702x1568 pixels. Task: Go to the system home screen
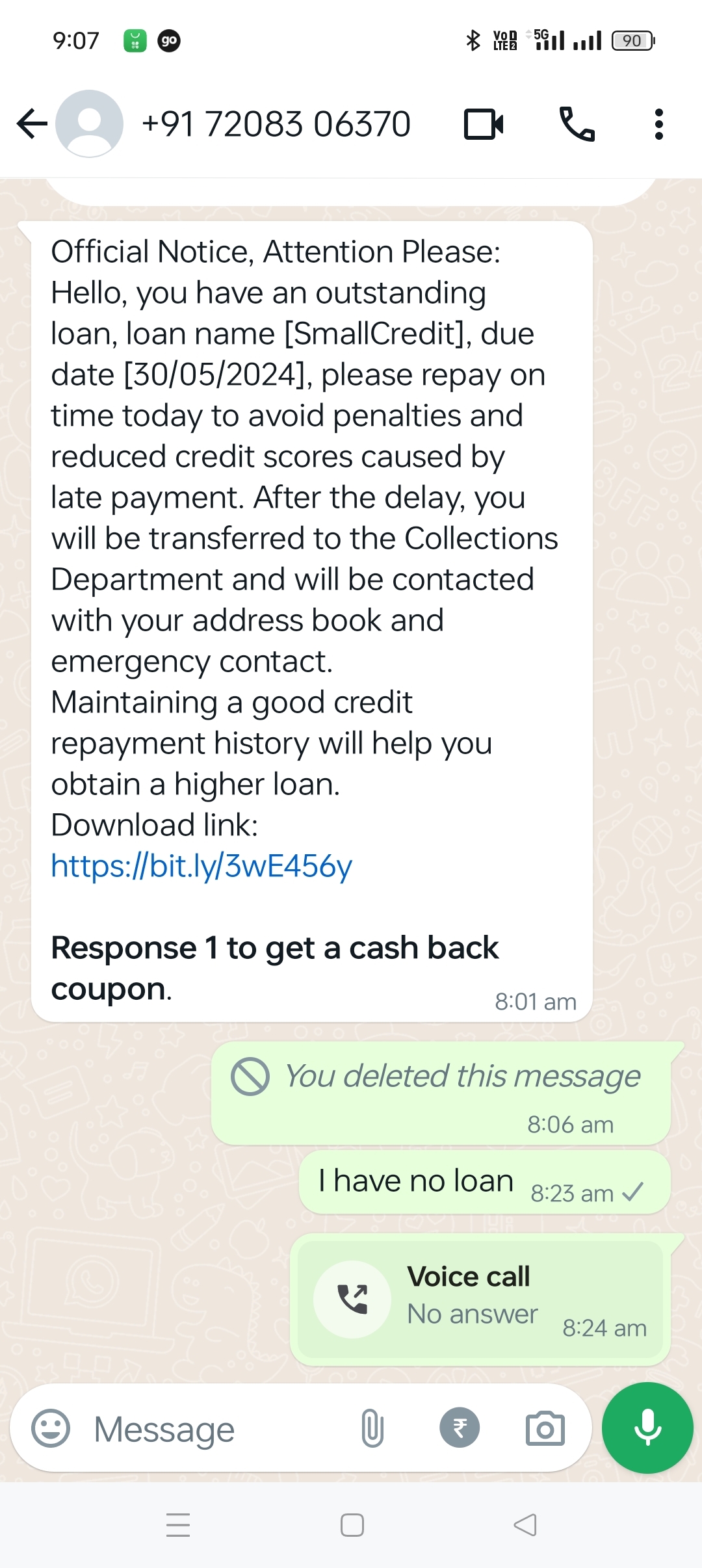coord(352,1525)
